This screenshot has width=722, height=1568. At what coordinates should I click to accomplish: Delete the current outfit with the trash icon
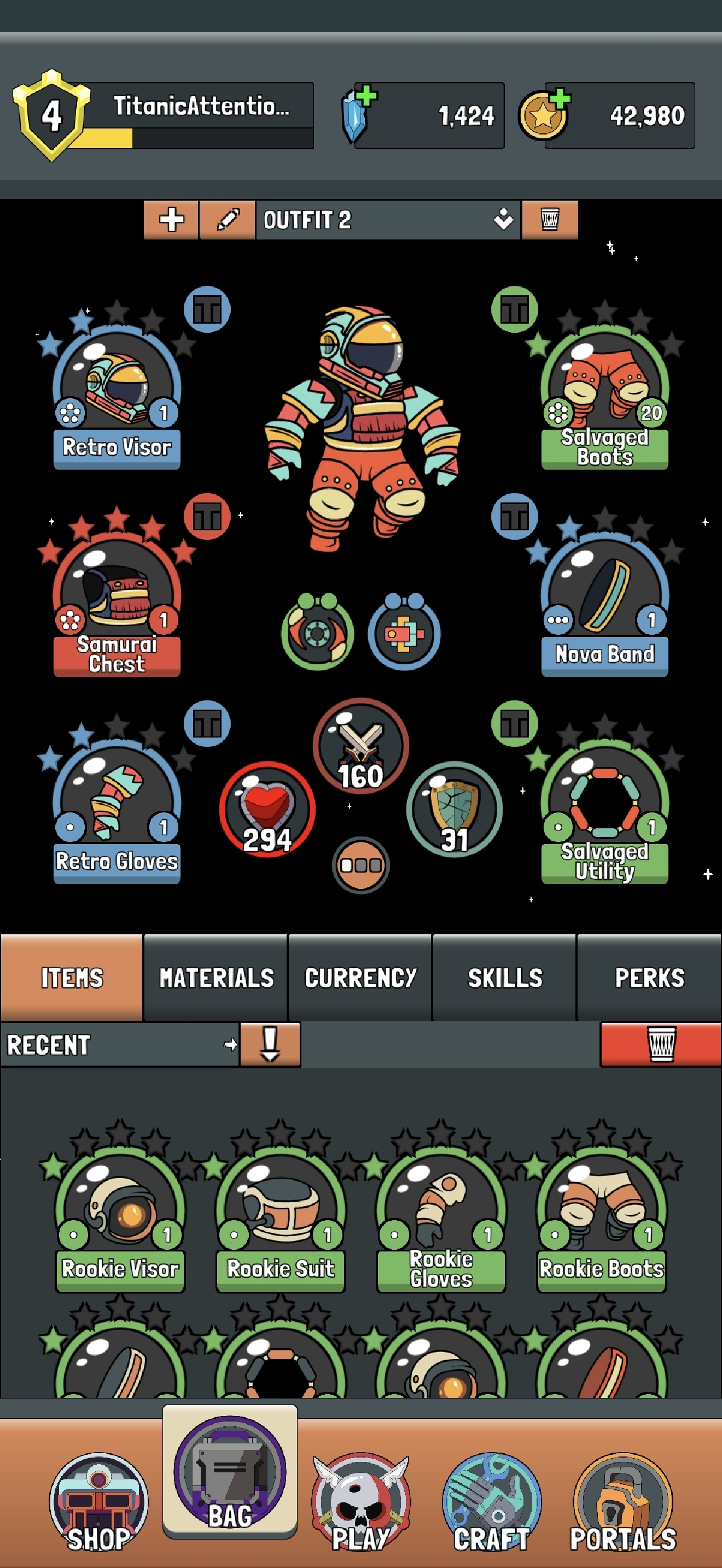(x=549, y=220)
